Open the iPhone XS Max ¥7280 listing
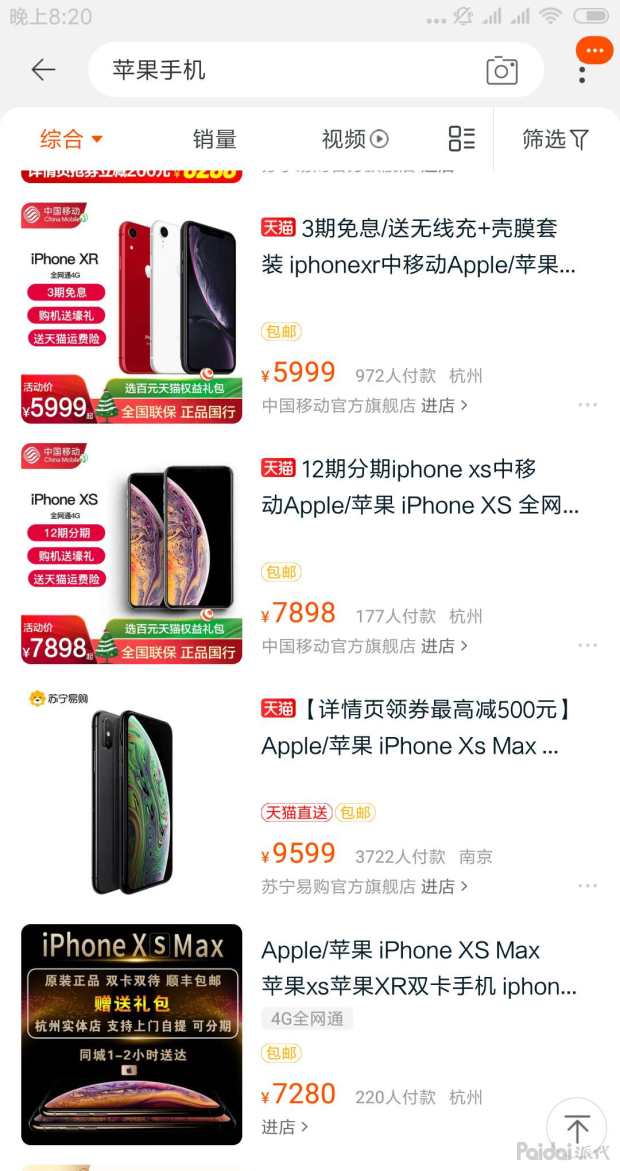 coord(418,968)
